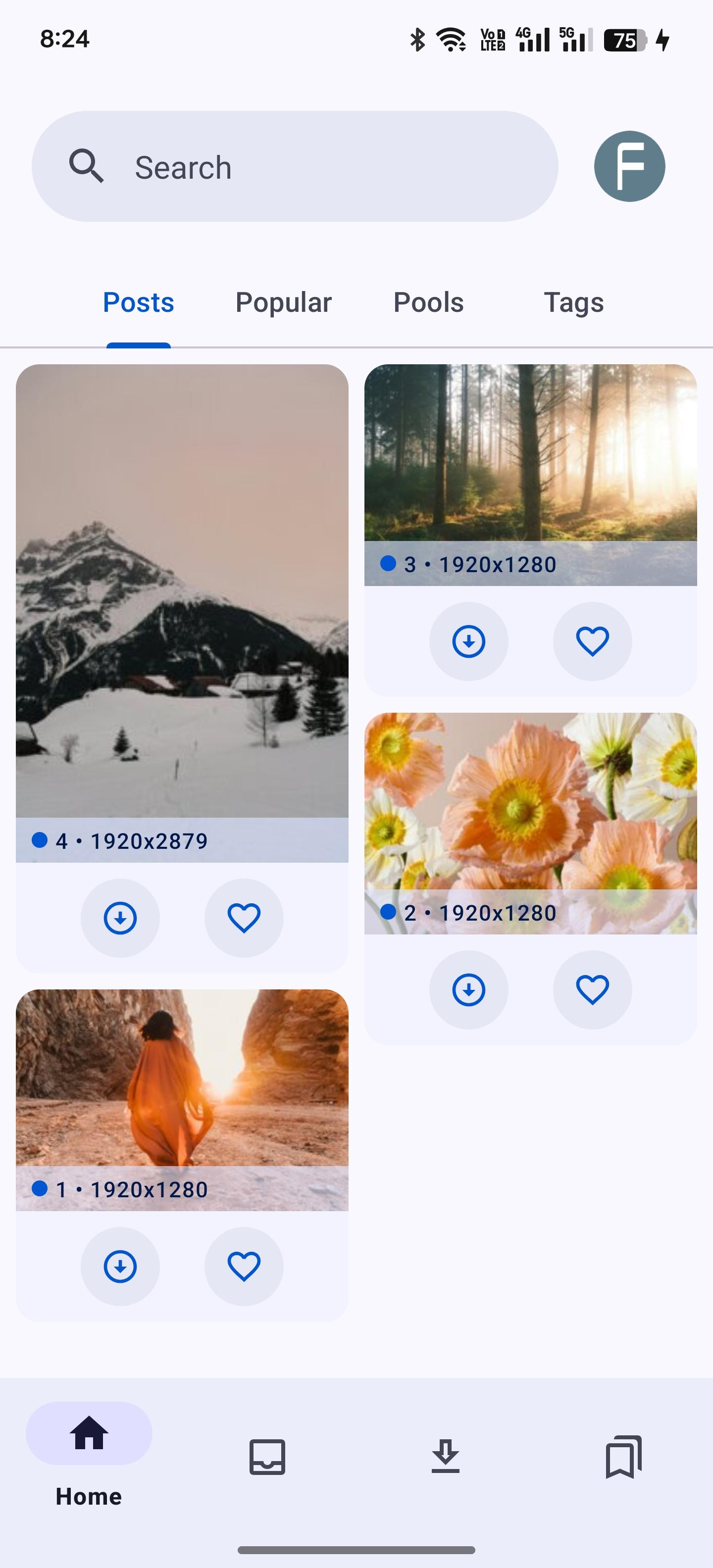The image size is (713, 1568).
Task: Download post 4 mountain image
Action: (120, 918)
